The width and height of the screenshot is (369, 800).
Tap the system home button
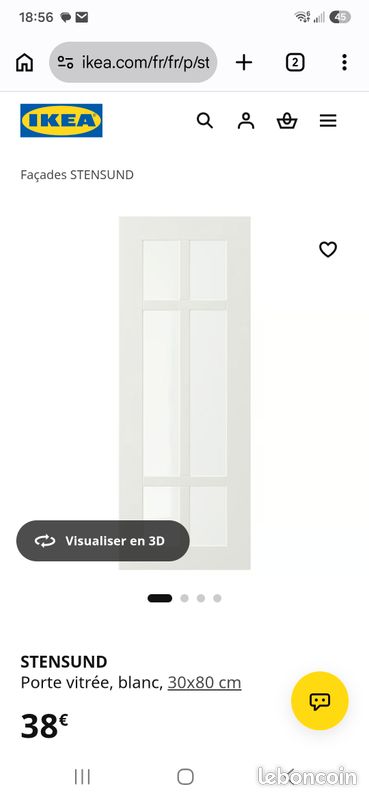pyautogui.click(x=185, y=777)
